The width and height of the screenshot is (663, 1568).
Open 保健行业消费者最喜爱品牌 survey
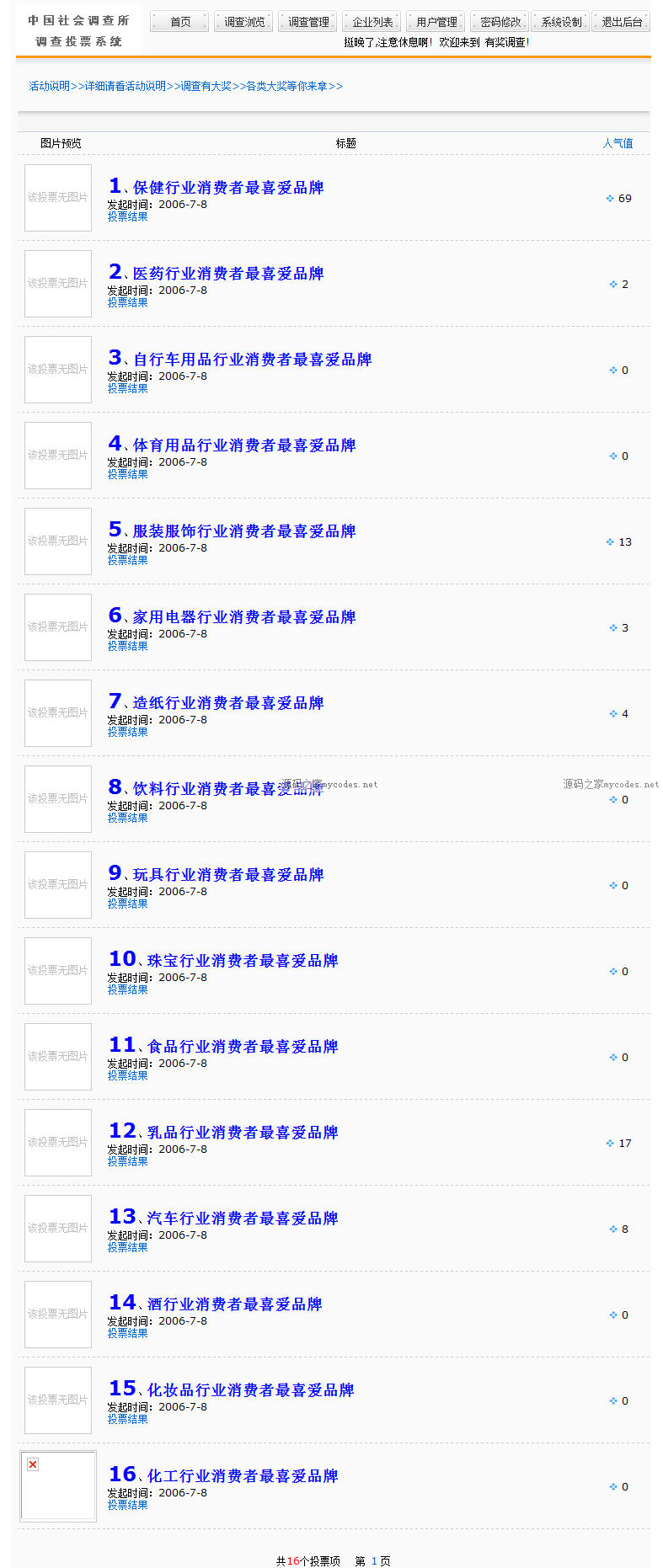point(227,188)
